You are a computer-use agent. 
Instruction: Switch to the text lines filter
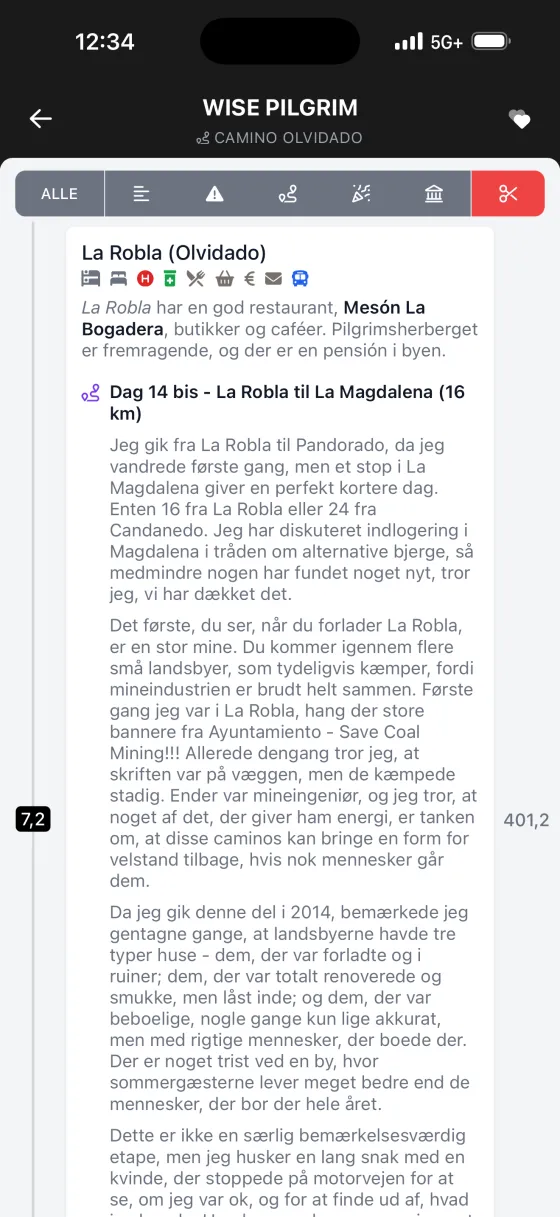(x=142, y=194)
